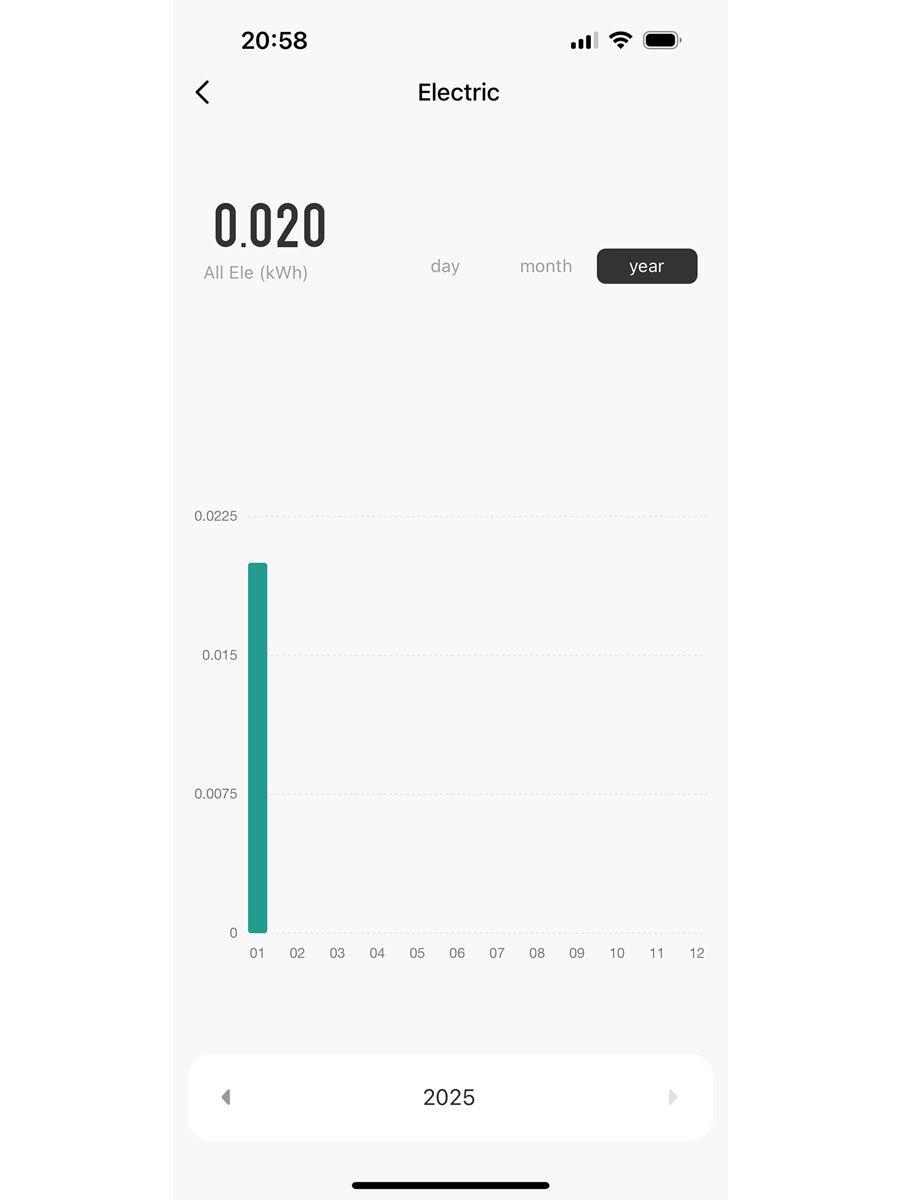Go to the previous year before 2025
Viewport: 900px width, 1200px height.
226,1097
